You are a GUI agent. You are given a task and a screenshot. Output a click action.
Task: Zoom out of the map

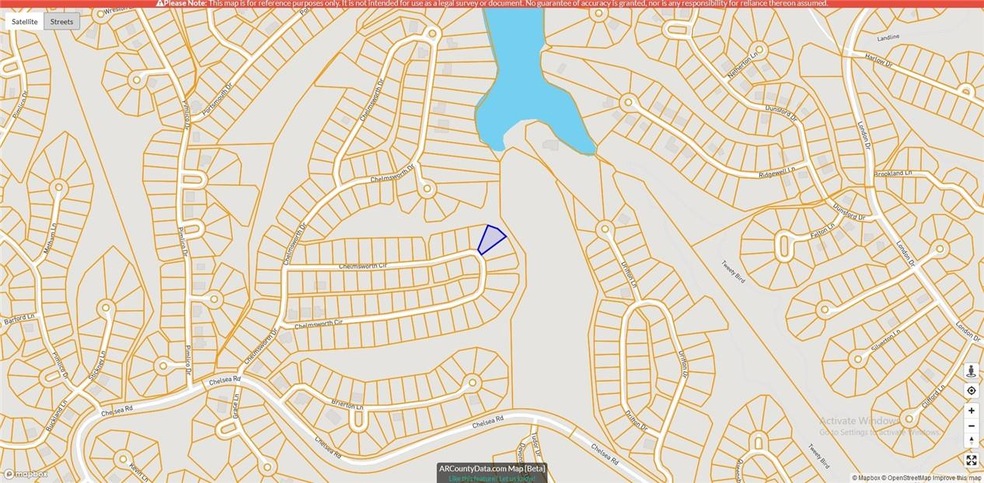(971, 426)
